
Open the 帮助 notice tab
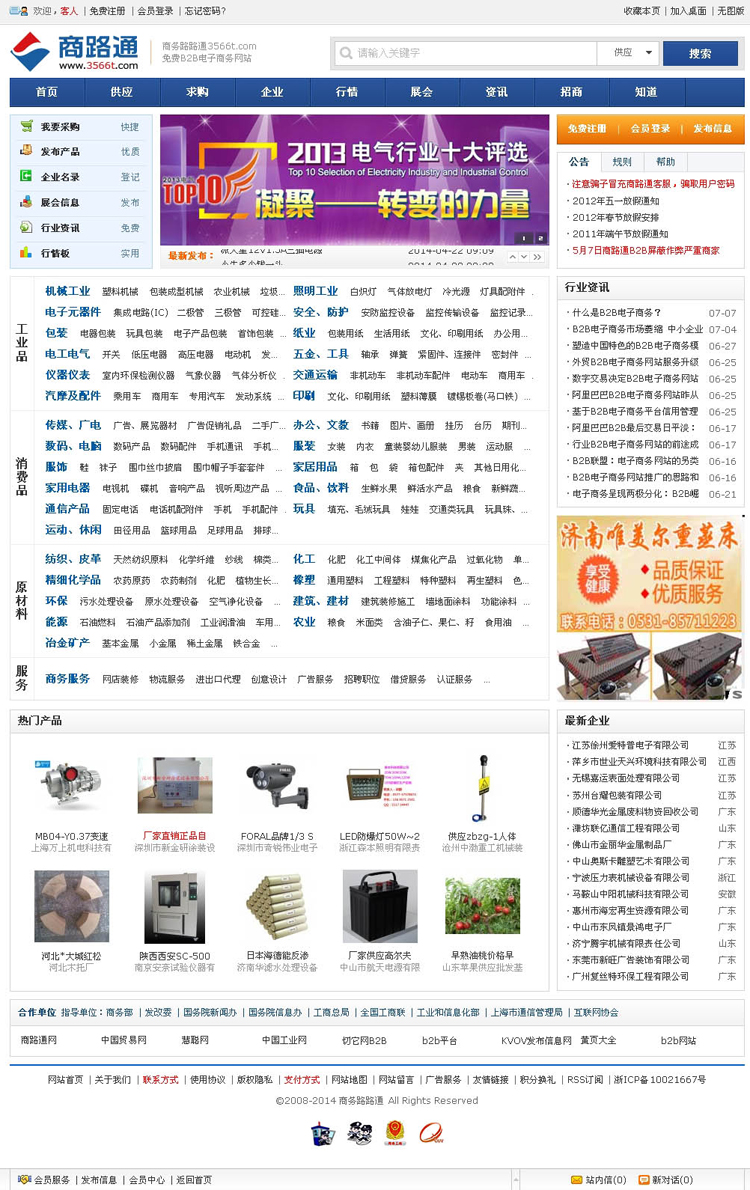pyautogui.click(x=666, y=161)
